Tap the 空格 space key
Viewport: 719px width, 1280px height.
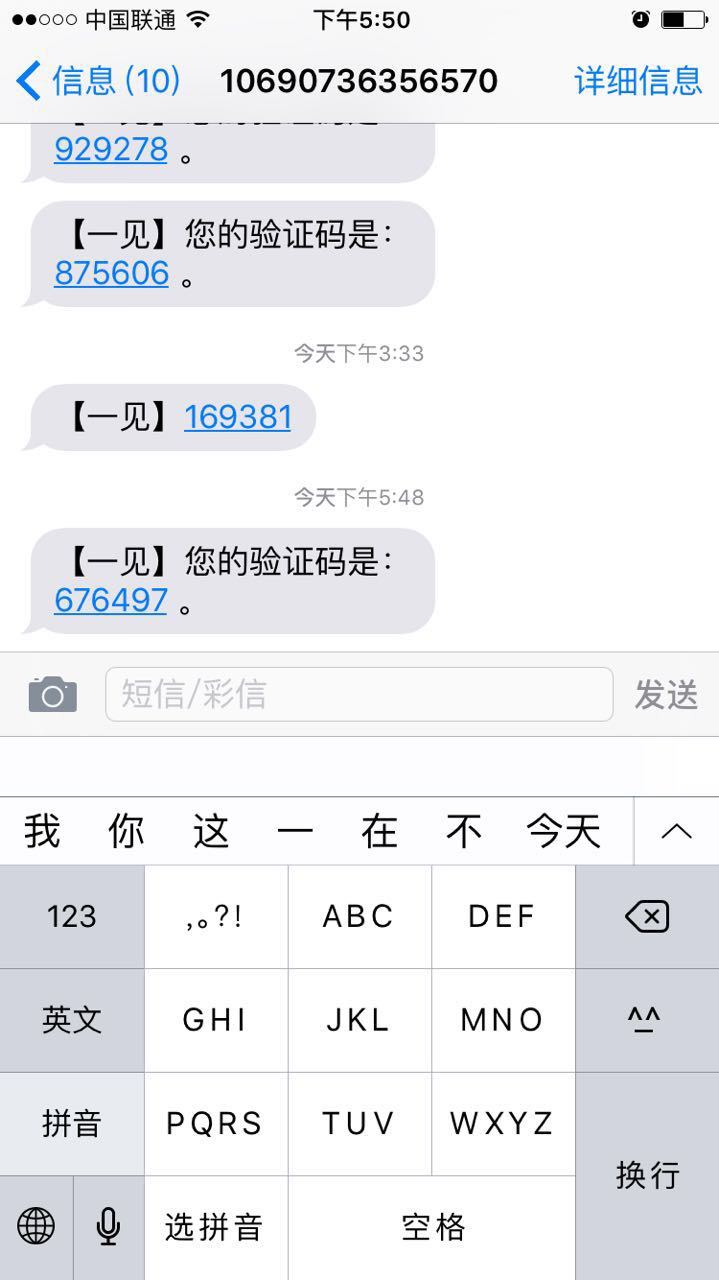(x=432, y=1227)
